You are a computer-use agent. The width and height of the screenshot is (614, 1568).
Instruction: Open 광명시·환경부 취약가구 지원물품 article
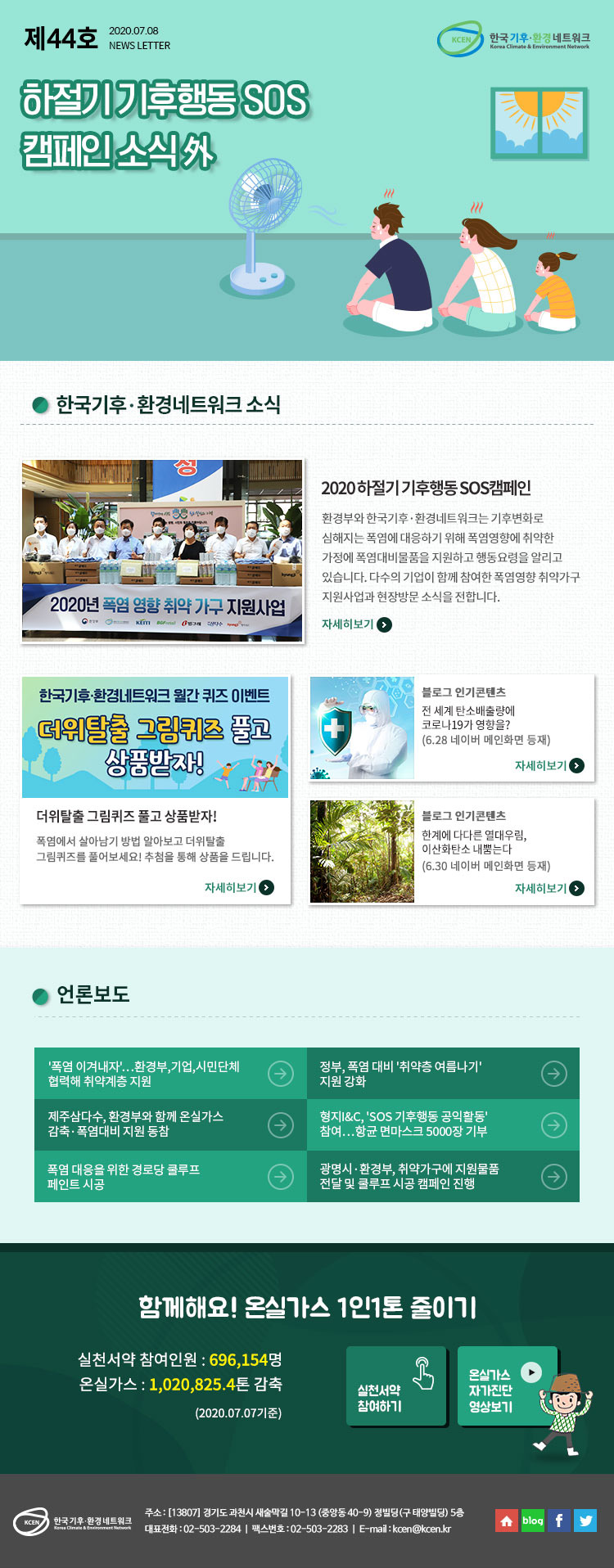click(x=443, y=1177)
